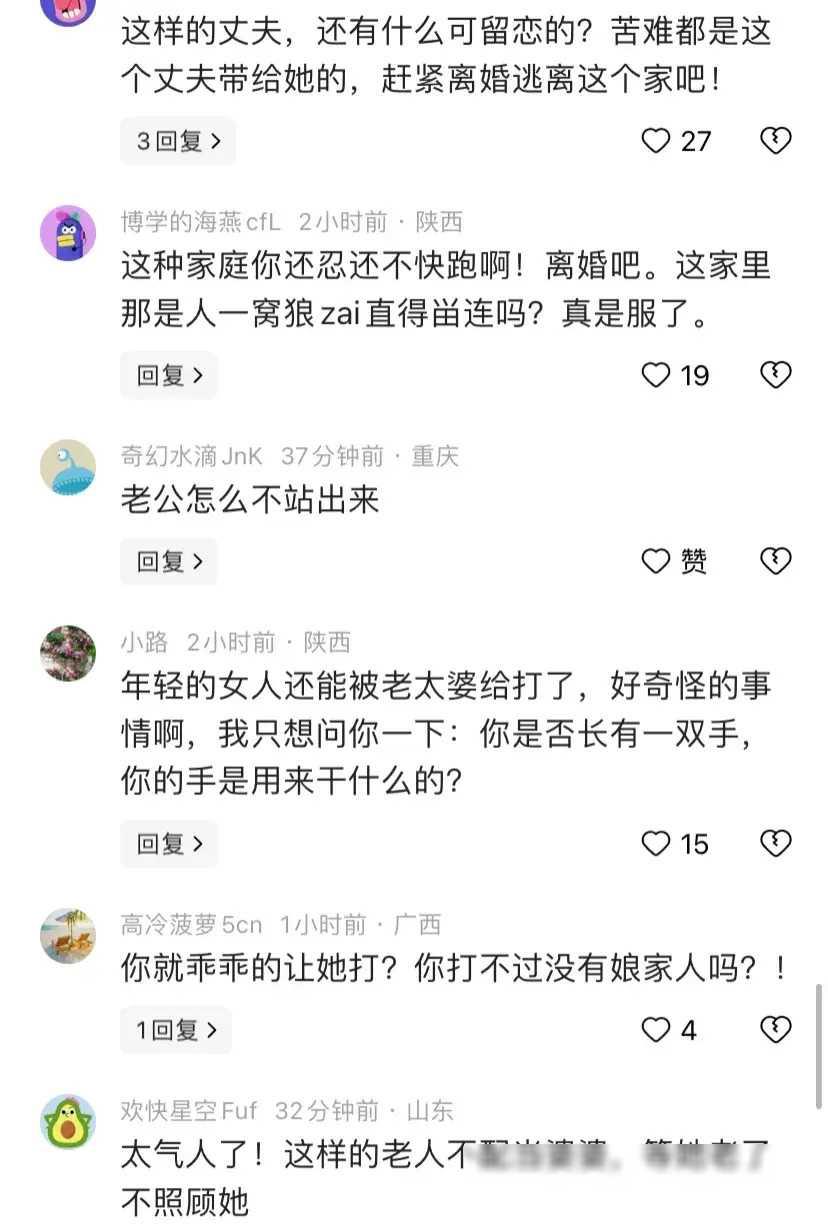The image size is (828, 1224).
Task: Open 欢快星空Fuf's profile avatar
Action: [x=68, y=1121]
